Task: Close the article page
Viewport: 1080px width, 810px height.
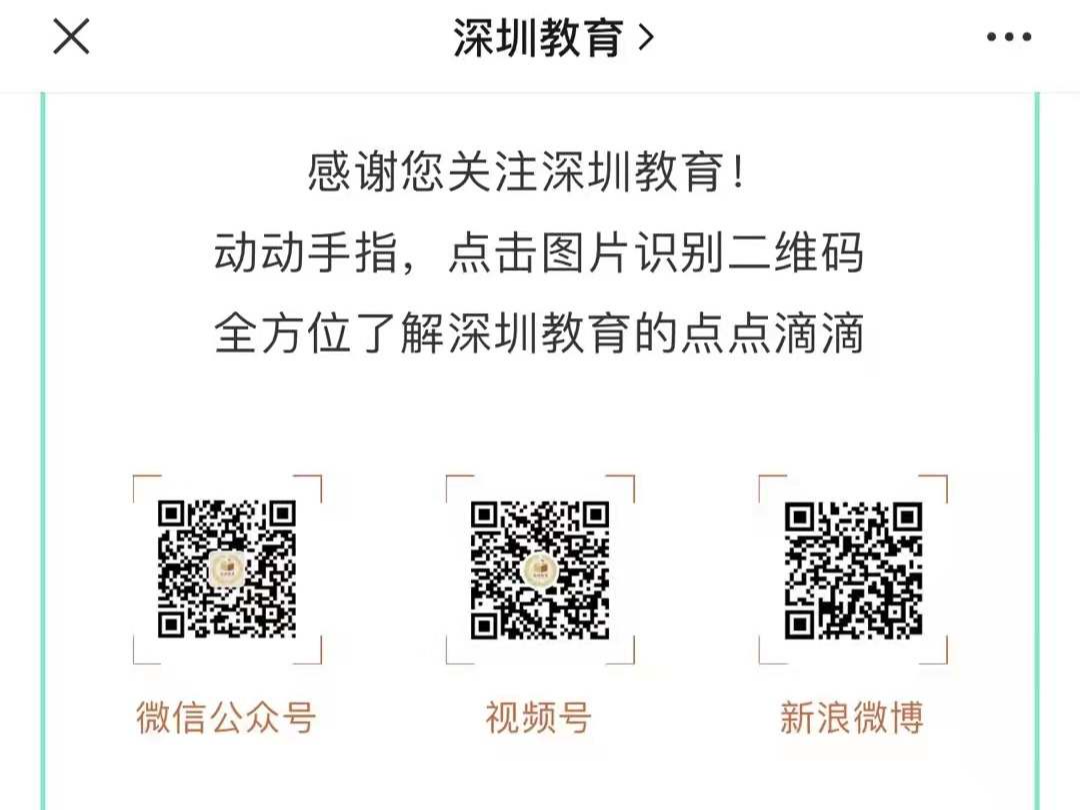Action: [71, 38]
